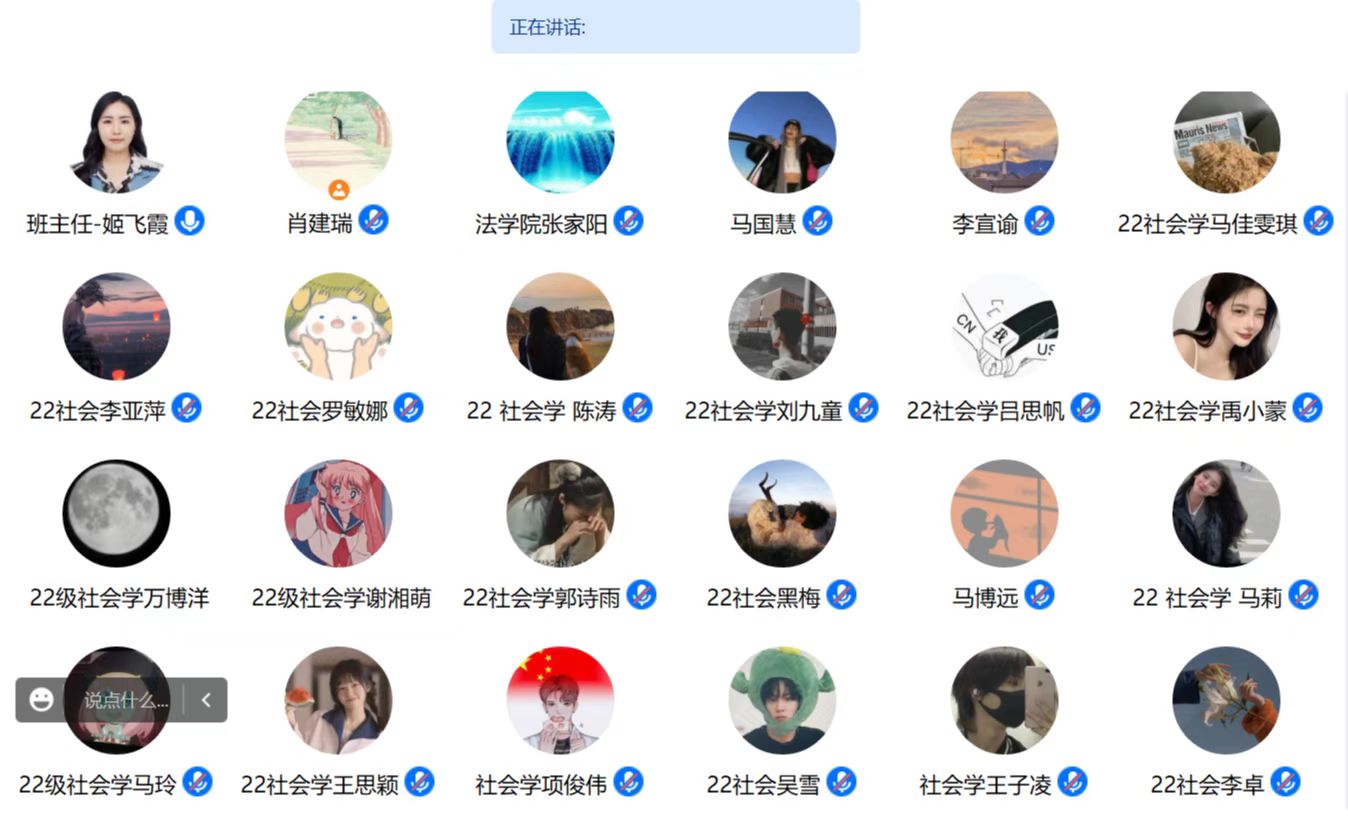Open participant 22社会学吕思帆

coord(1004,326)
